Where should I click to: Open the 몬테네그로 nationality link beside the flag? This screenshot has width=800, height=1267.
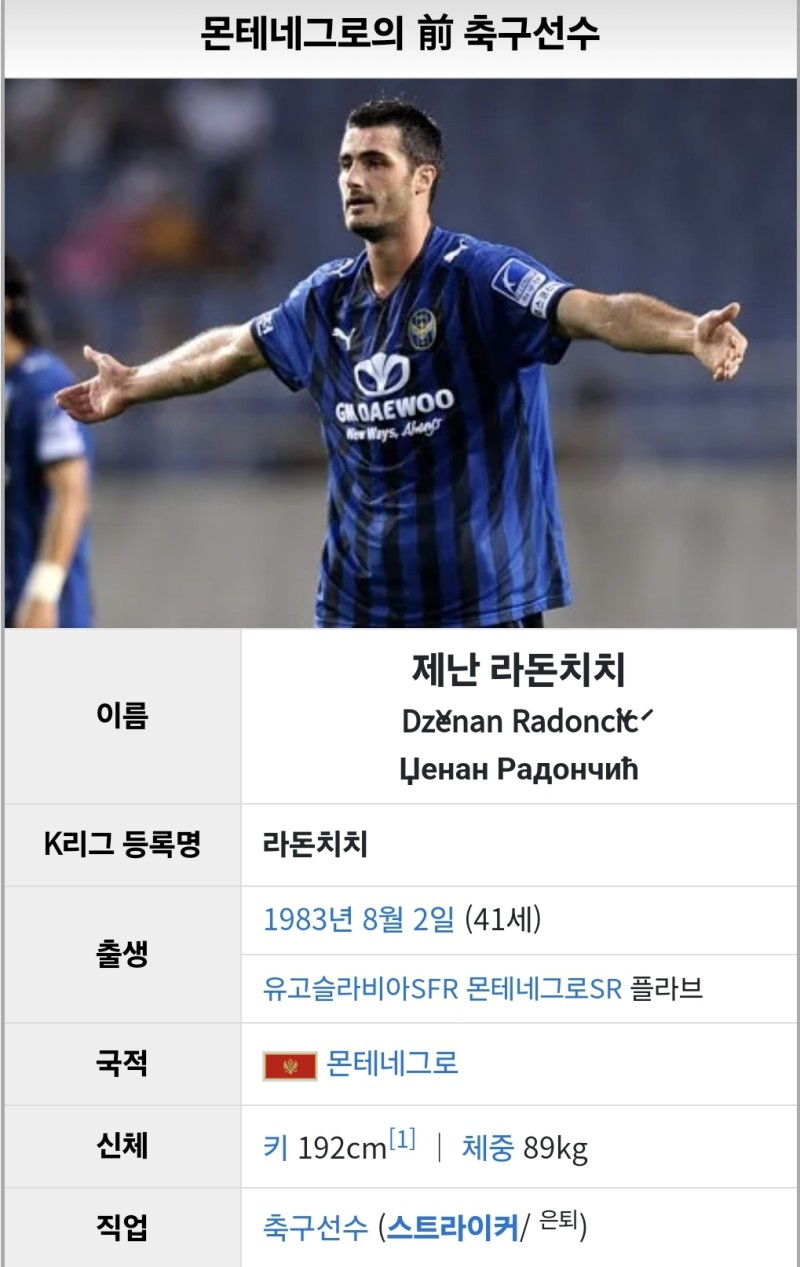point(392,1063)
